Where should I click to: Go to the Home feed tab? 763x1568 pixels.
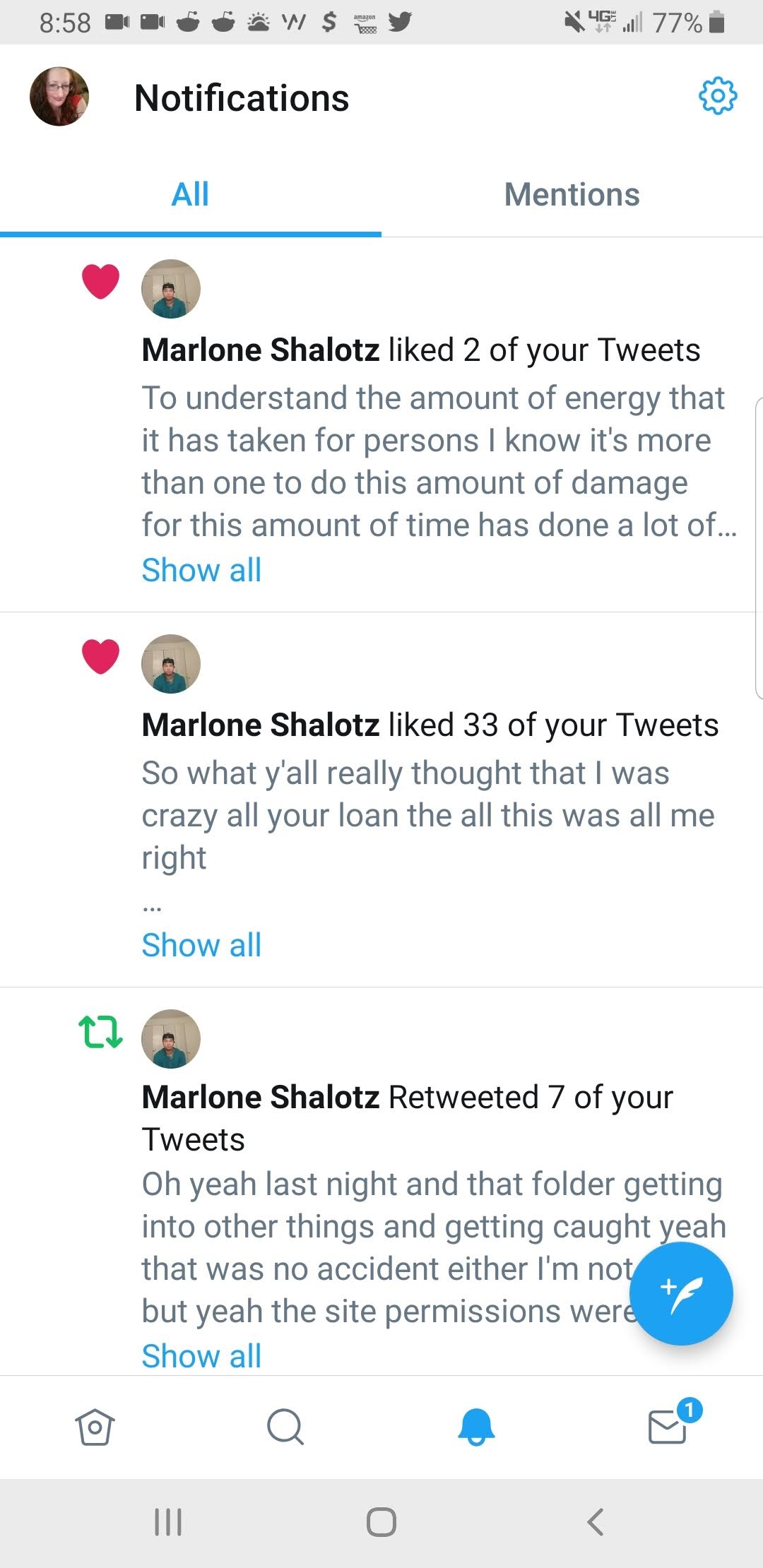tap(95, 1427)
